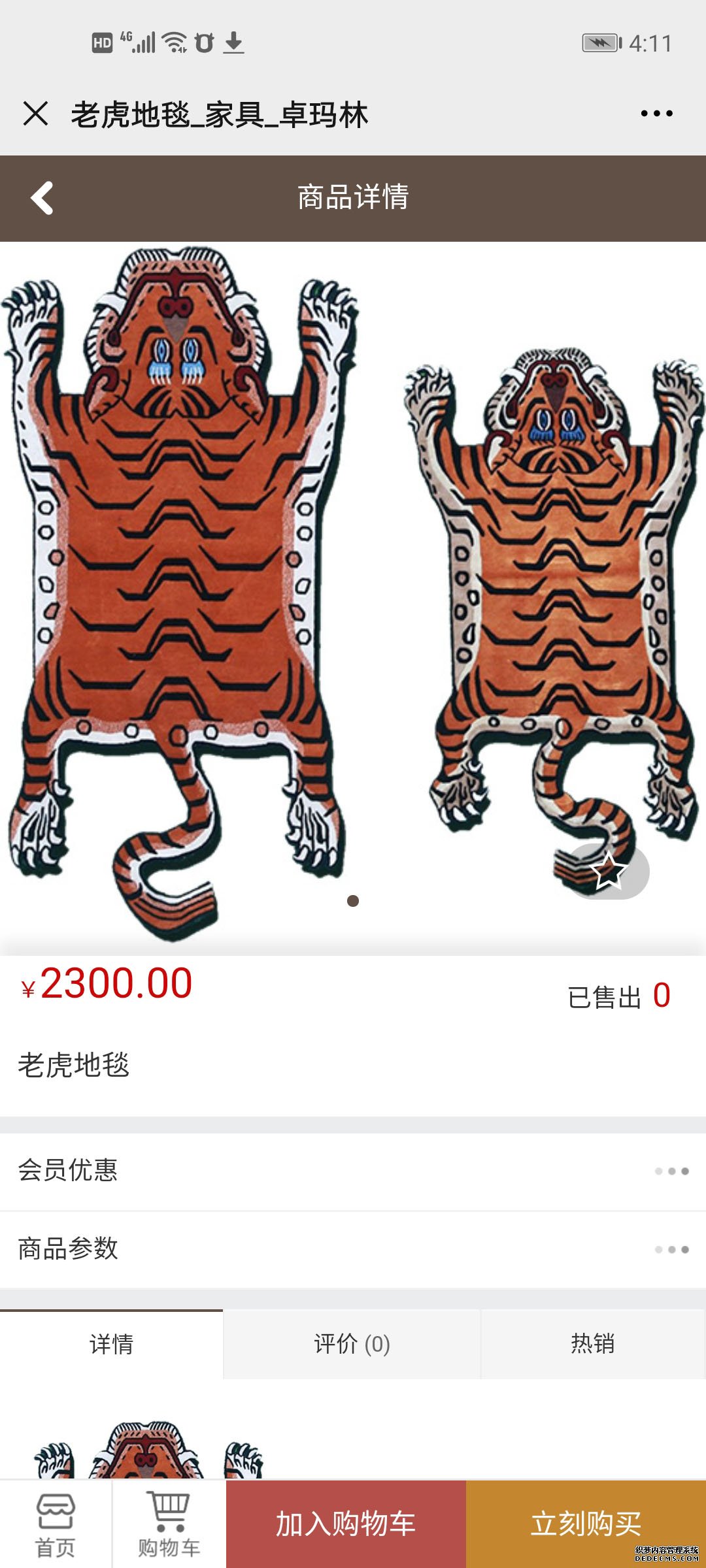The height and width of the screenshot is (1568, 706).
Task: Switch to the 评价 (0) tab
Action: pos(352,1344)
